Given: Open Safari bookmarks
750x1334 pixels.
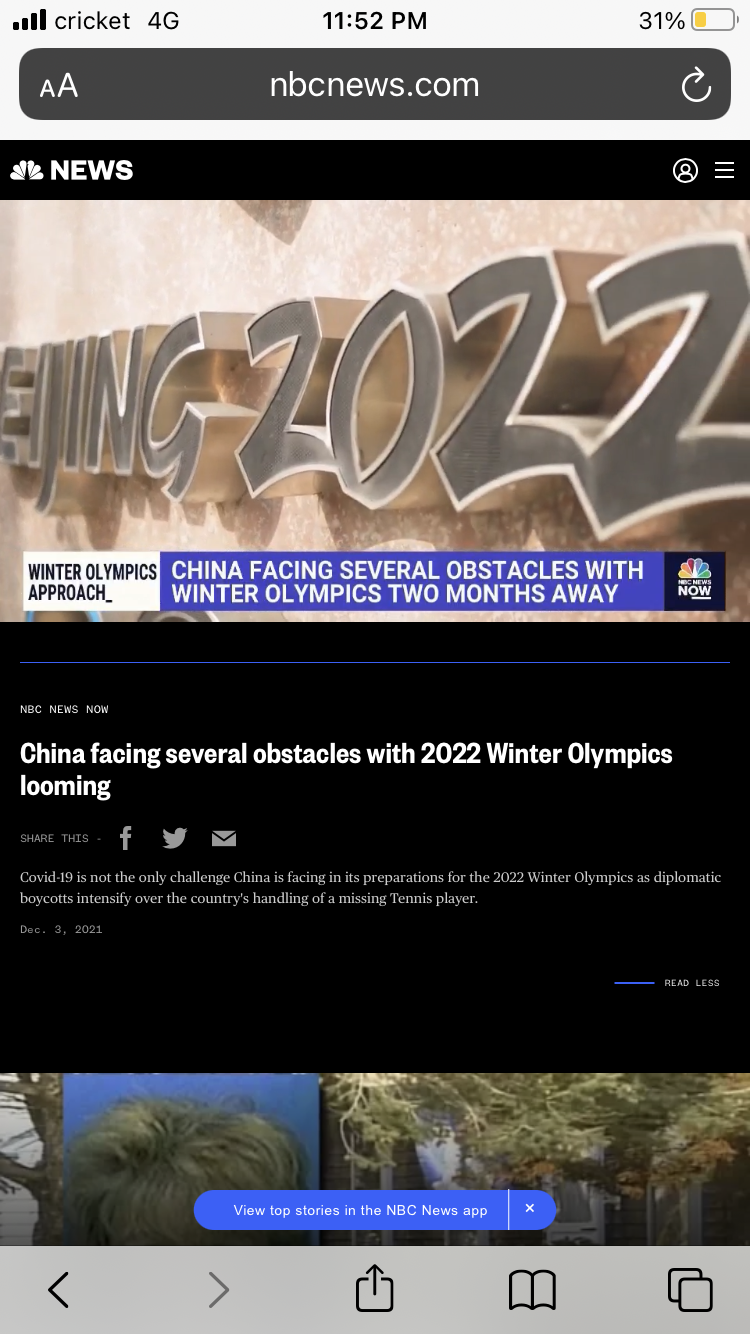Looking at the screenshot, I should 532,1290.
